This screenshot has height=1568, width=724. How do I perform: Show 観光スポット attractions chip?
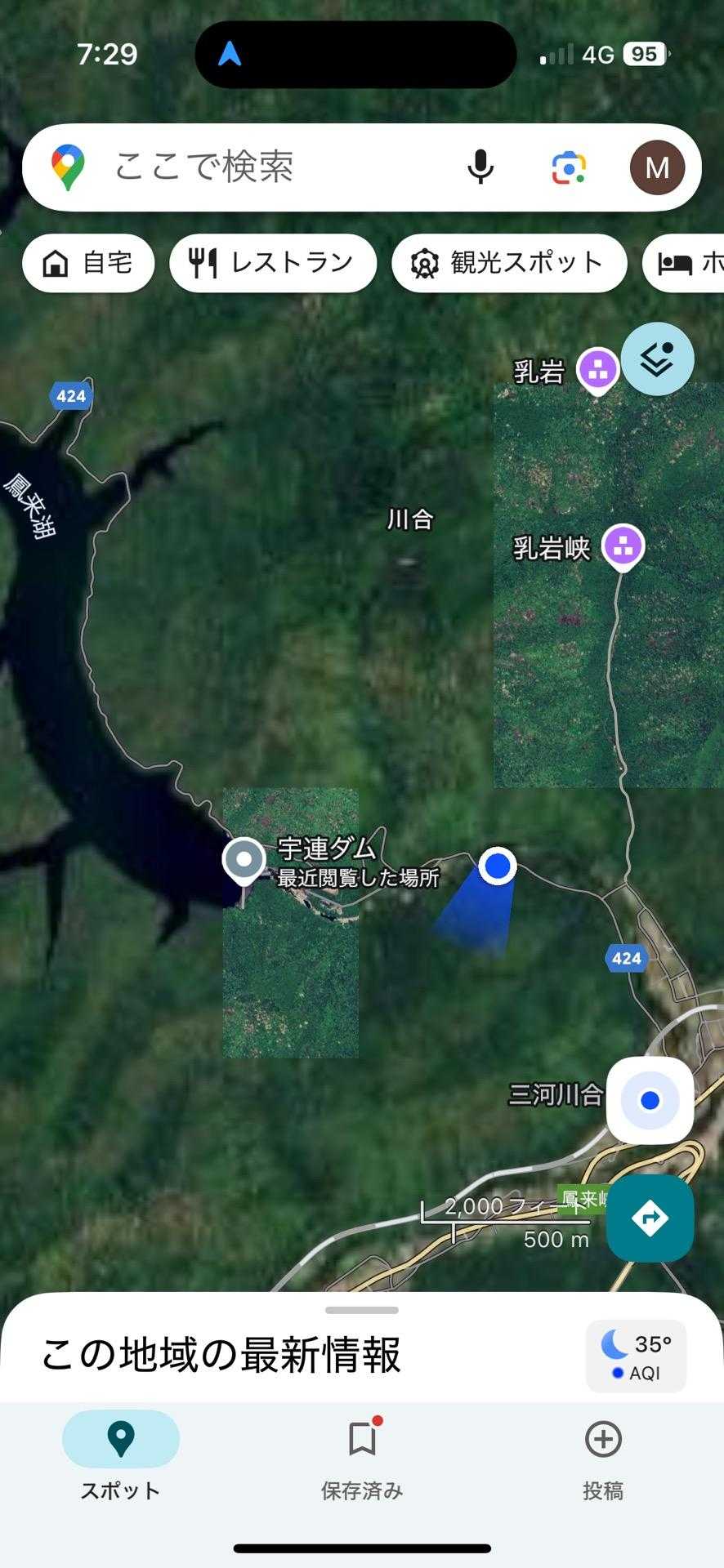pos(509,263)
